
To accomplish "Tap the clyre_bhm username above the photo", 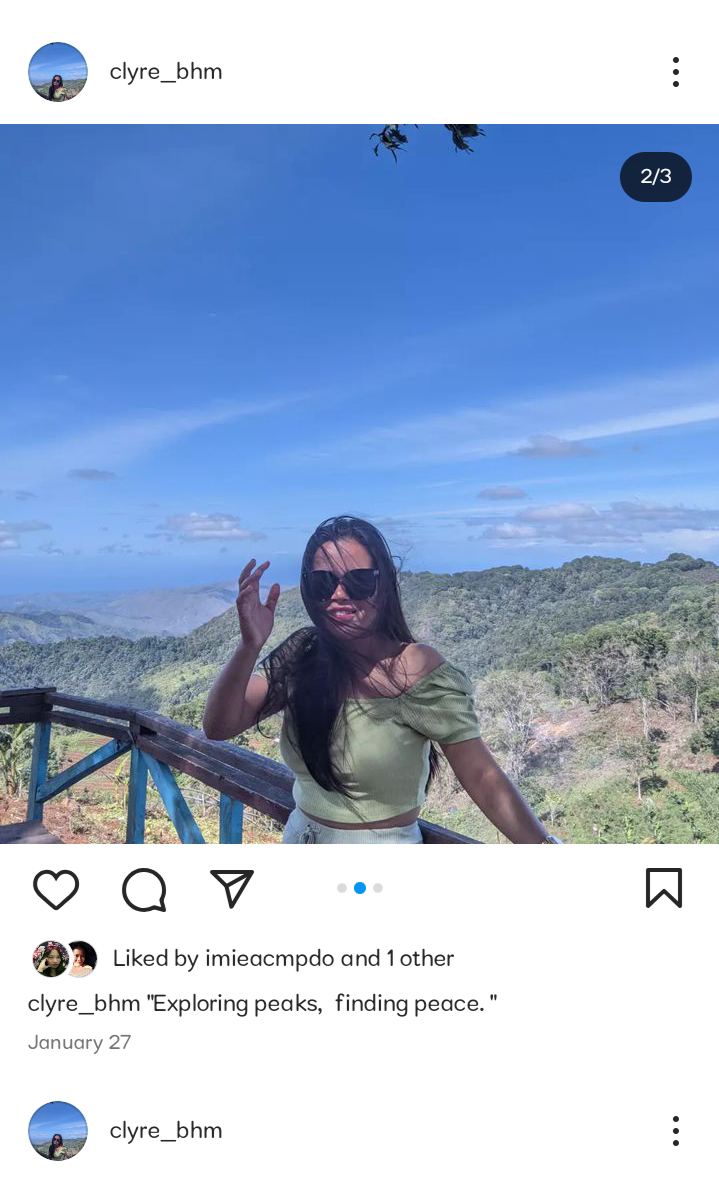I will [166, 72].
